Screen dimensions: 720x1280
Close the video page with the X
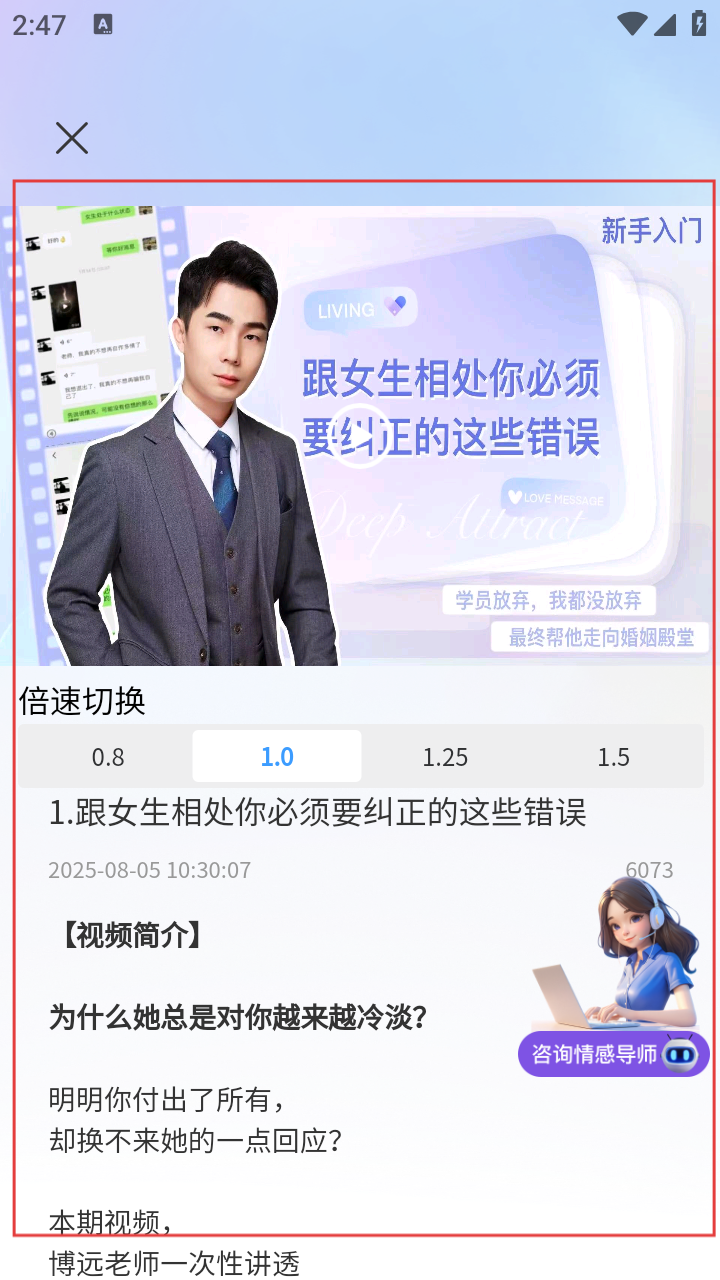point(72,138)
